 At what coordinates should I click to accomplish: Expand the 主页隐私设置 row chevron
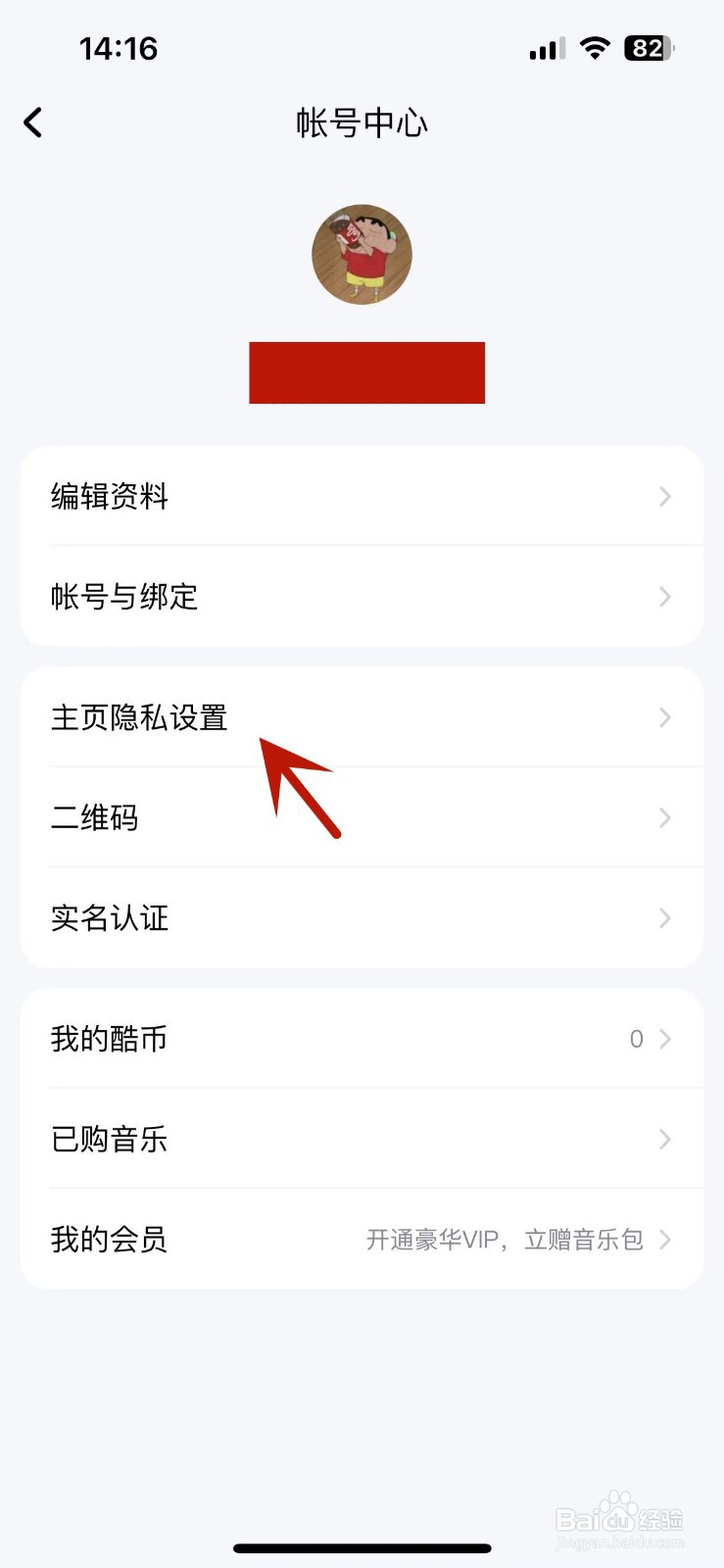[x=665, y=717]
